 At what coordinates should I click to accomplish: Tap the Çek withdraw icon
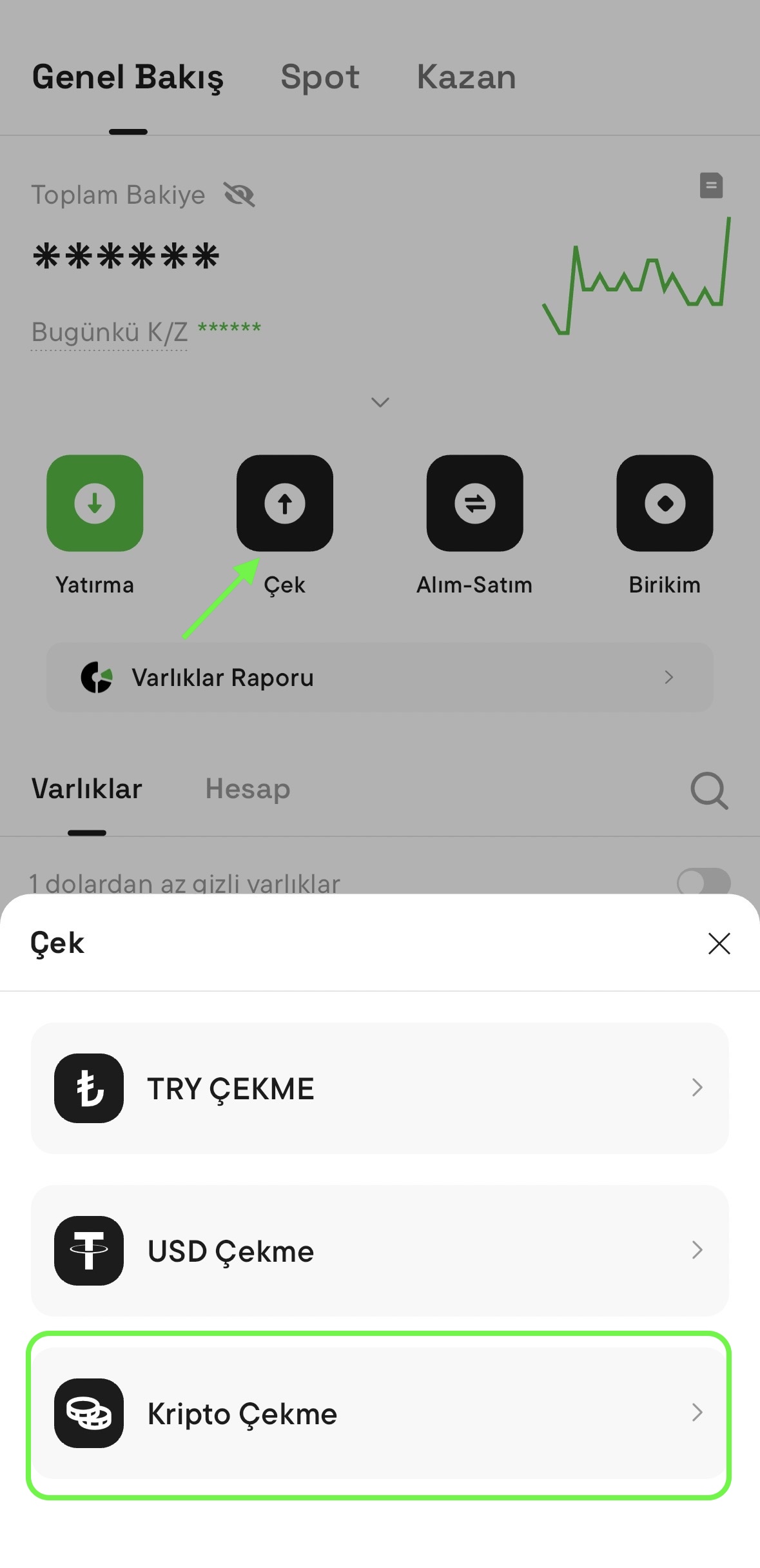click(x=285, y=504)
